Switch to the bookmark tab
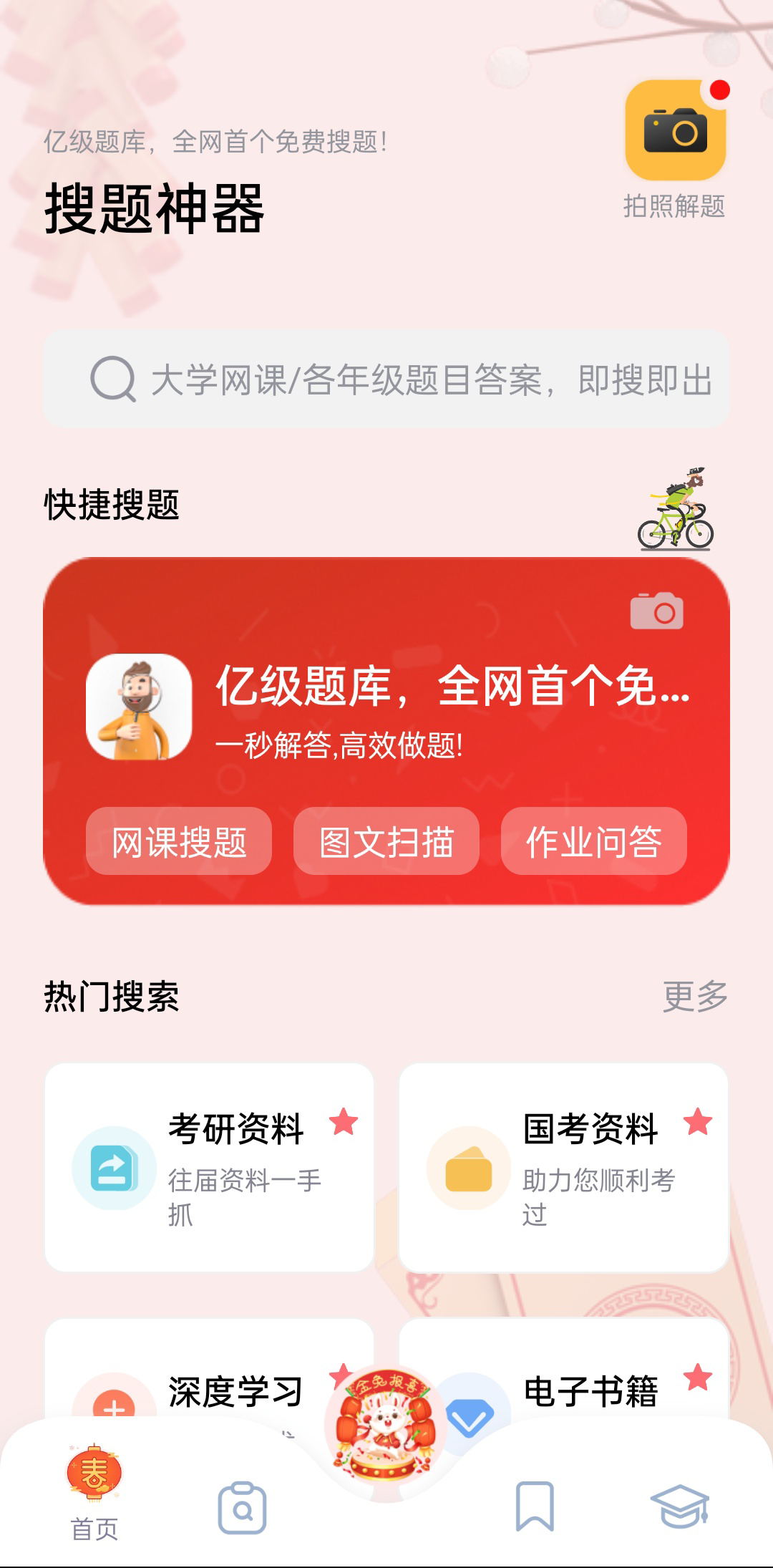The height and width of the screenshot is (1568, 773). coord(535,1506)
